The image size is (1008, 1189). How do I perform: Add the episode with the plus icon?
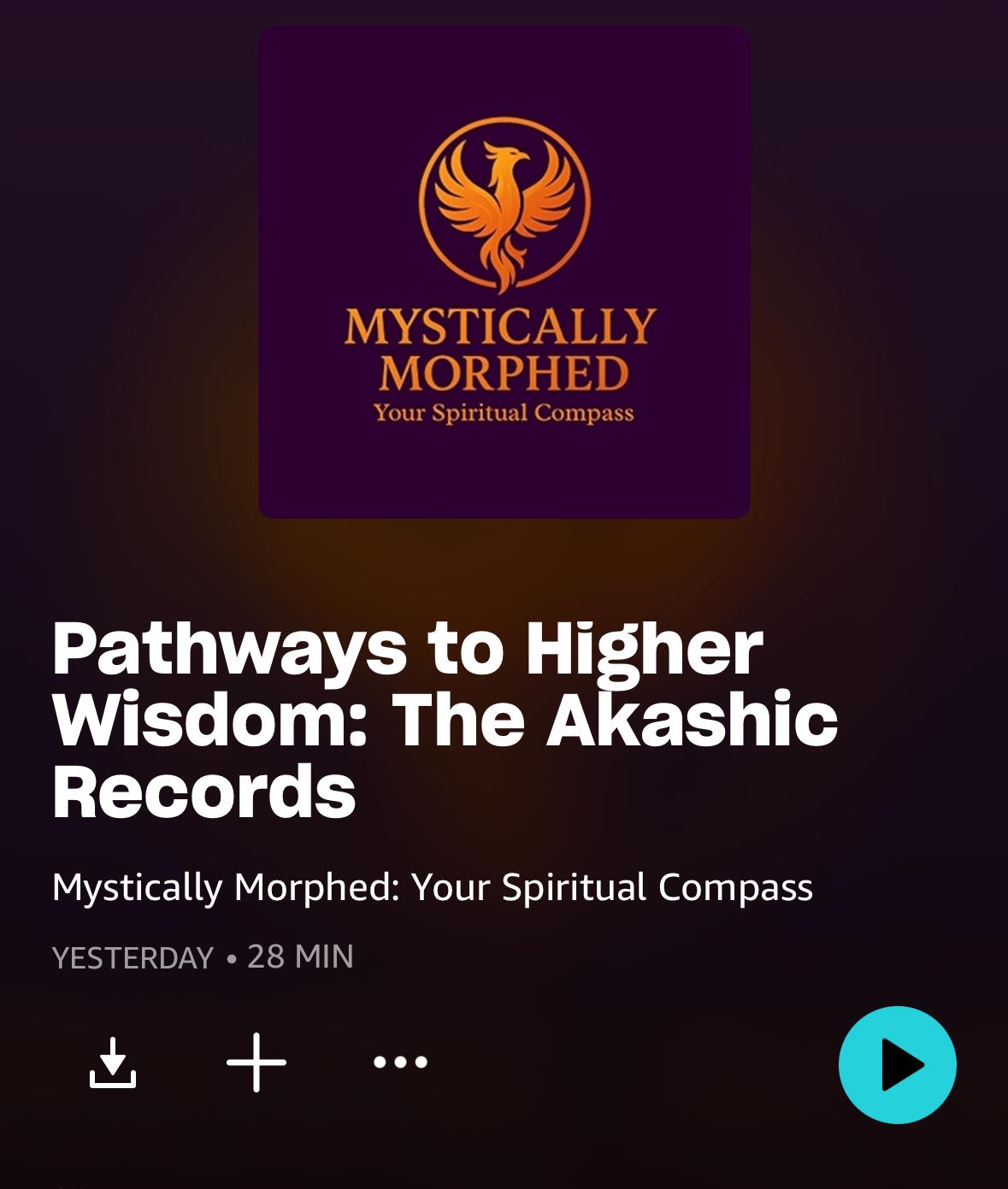(x=256, y=1062)
